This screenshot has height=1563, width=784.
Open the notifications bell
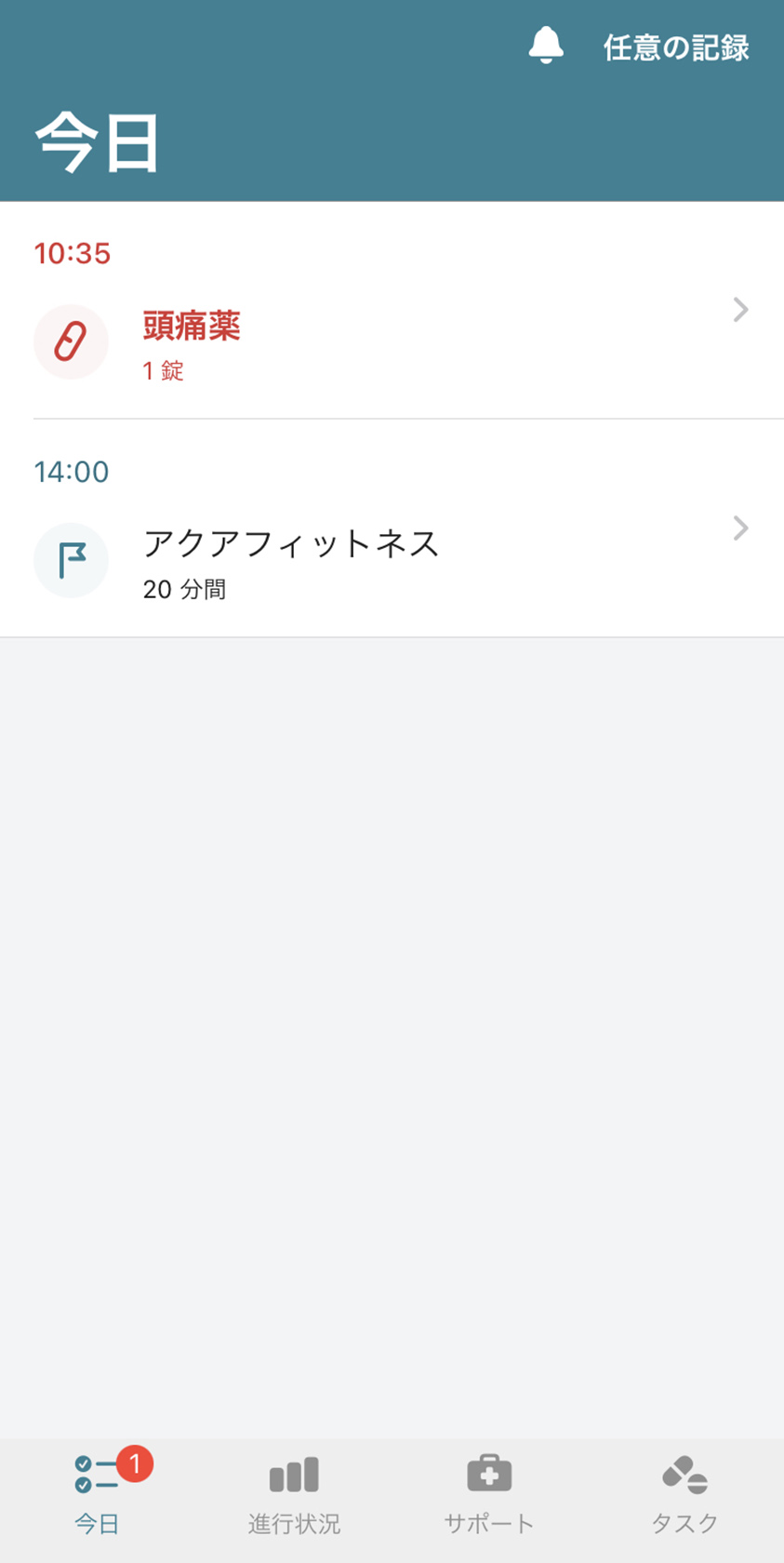(x=546, y=46)
